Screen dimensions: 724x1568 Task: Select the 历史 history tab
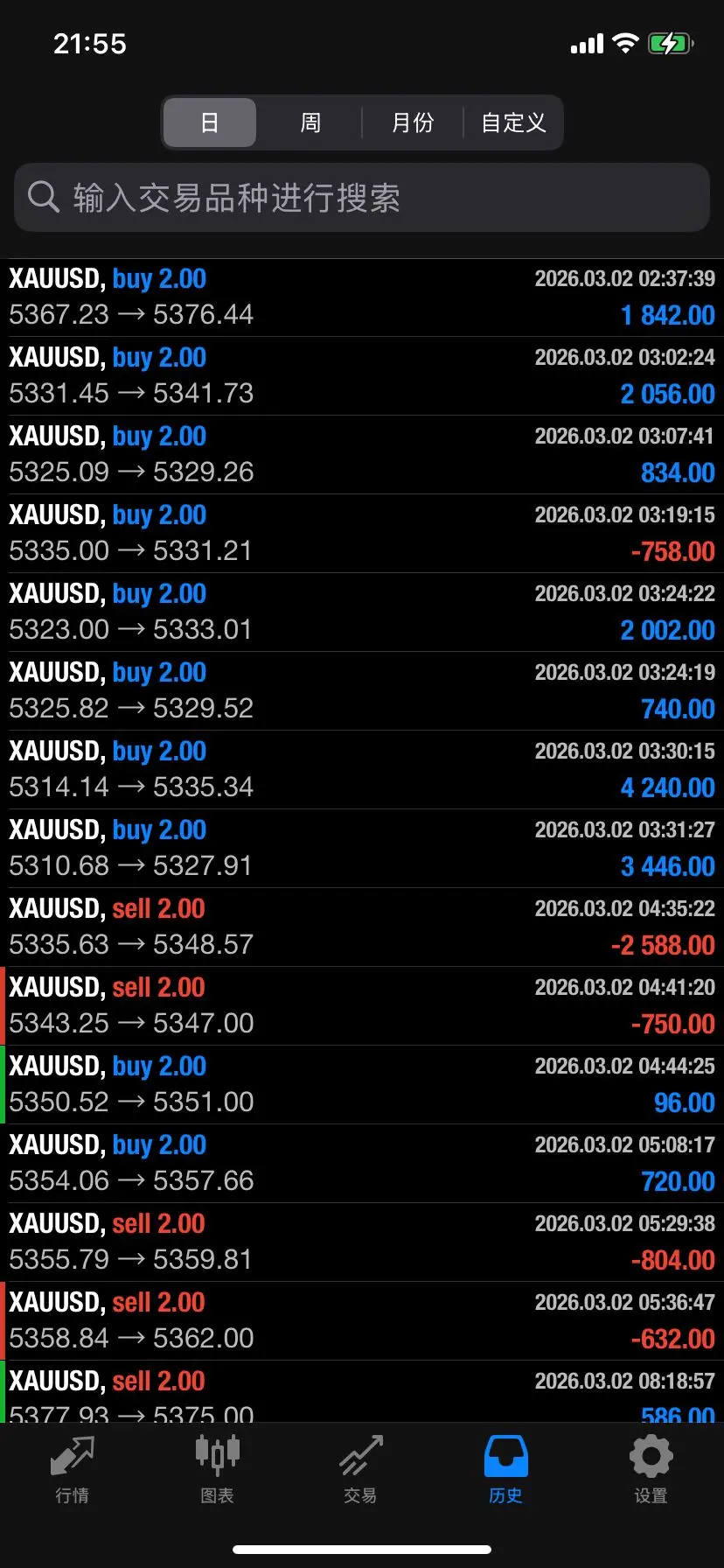(505, 1470)
